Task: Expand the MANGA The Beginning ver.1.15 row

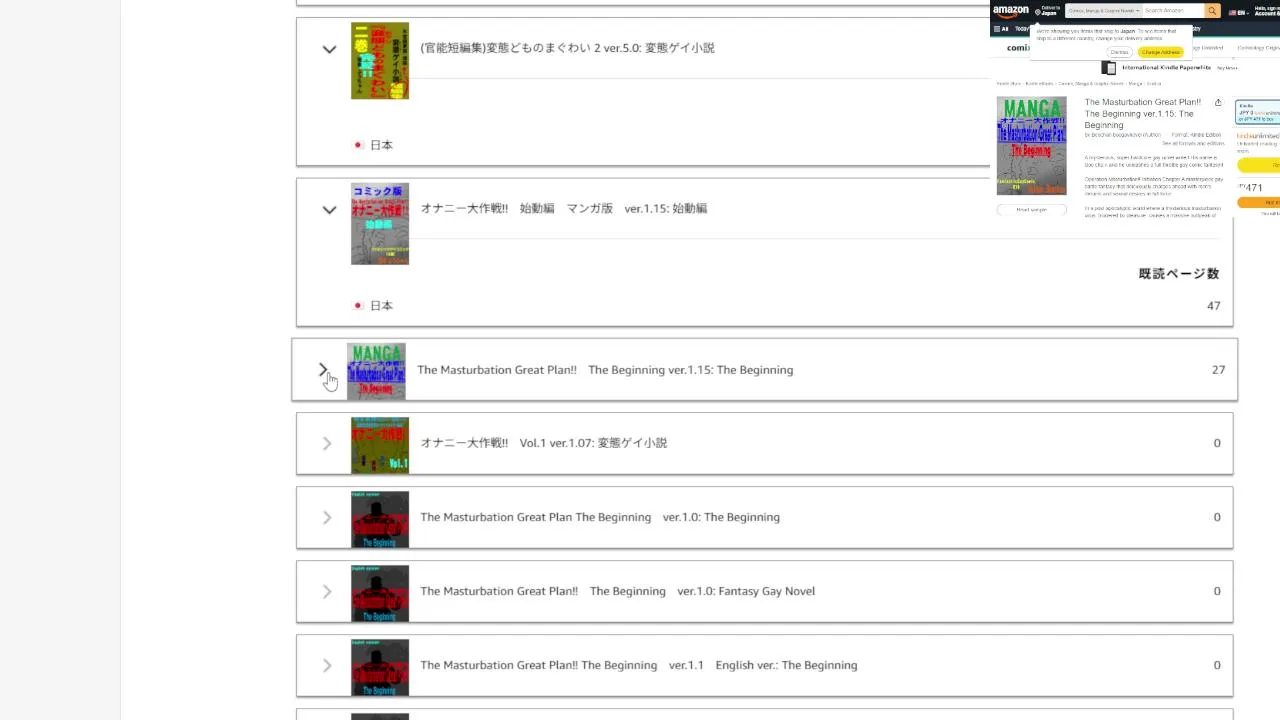Action: coord(323,370)
